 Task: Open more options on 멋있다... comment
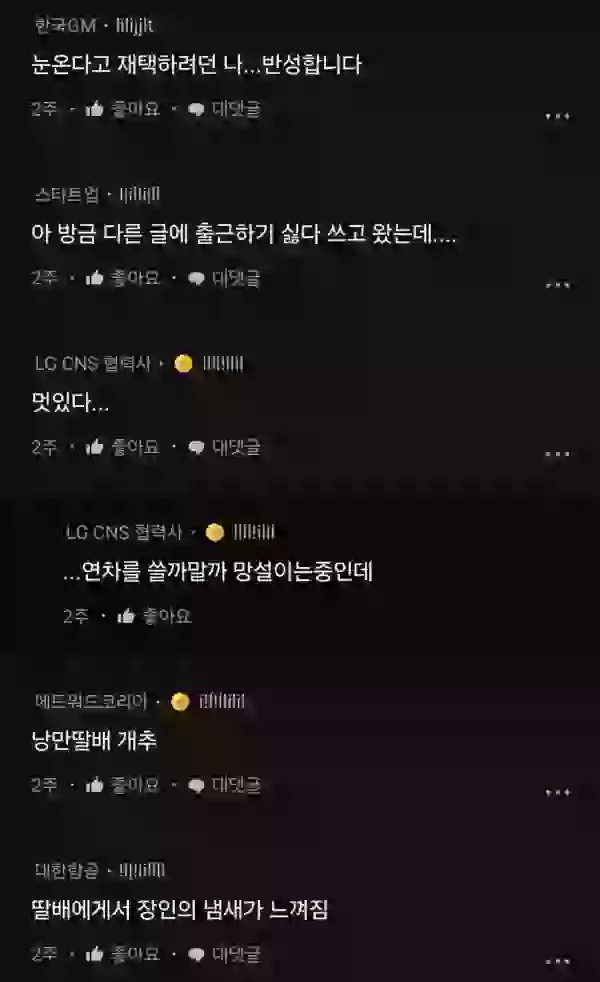pos(557,454)
